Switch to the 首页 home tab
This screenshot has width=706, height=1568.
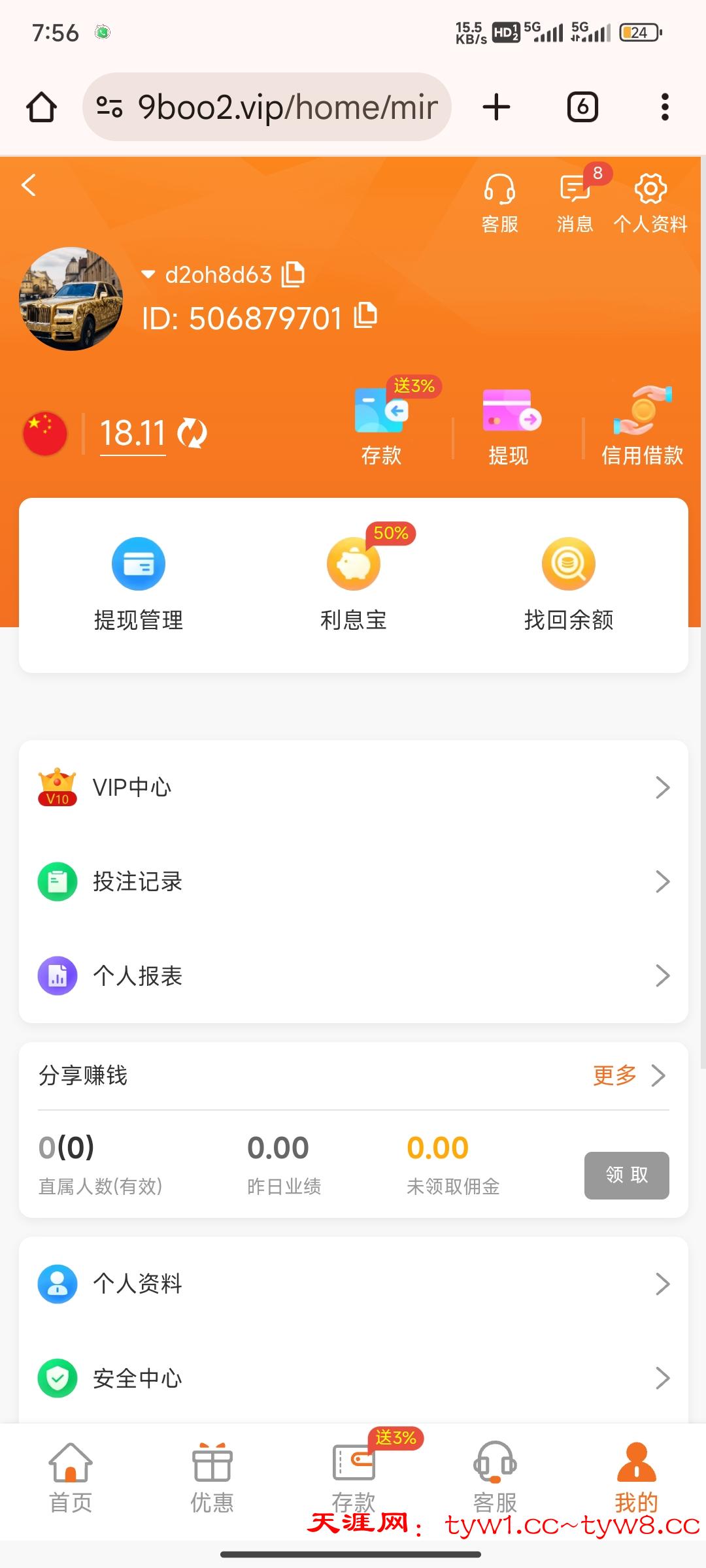click(71, 1478)
